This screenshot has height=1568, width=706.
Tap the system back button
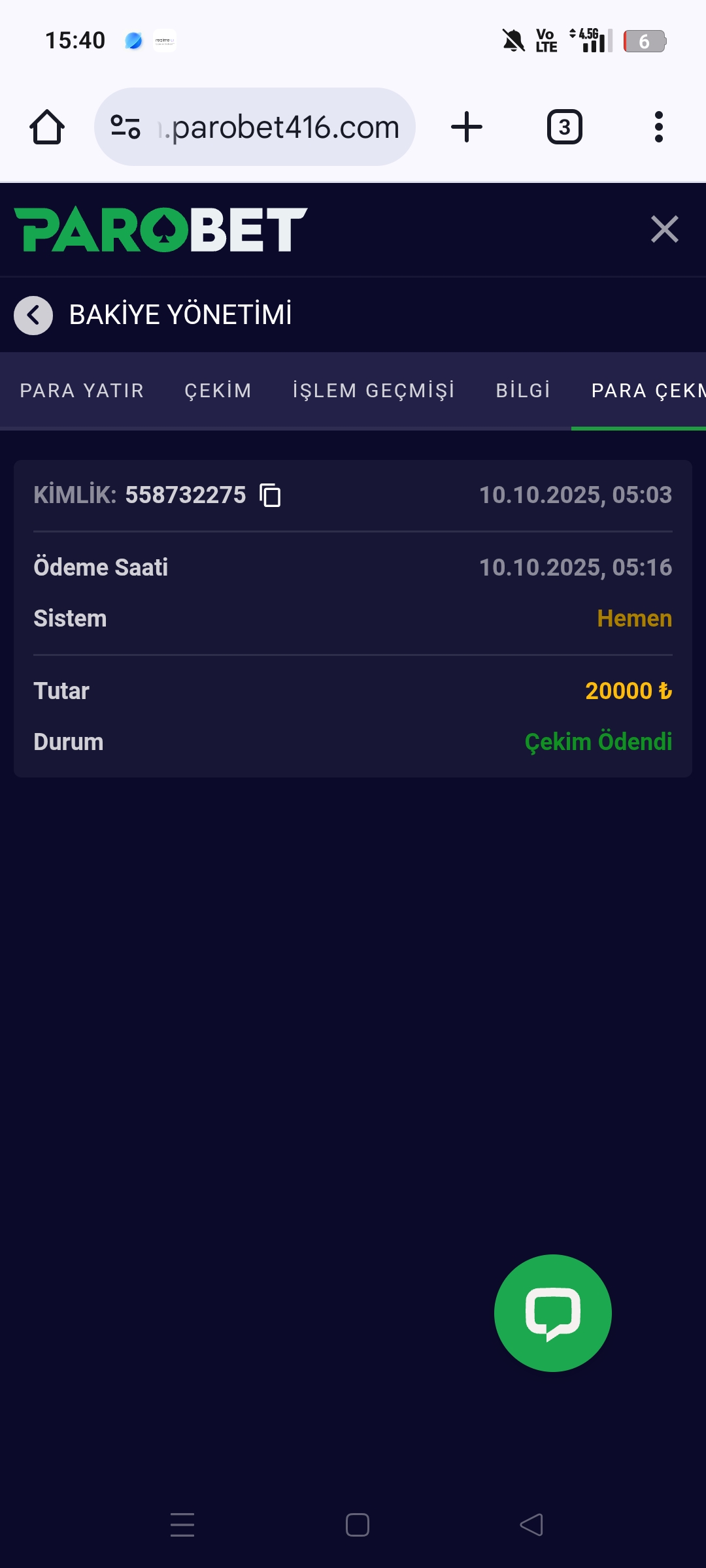click(x=531, y=1525)
